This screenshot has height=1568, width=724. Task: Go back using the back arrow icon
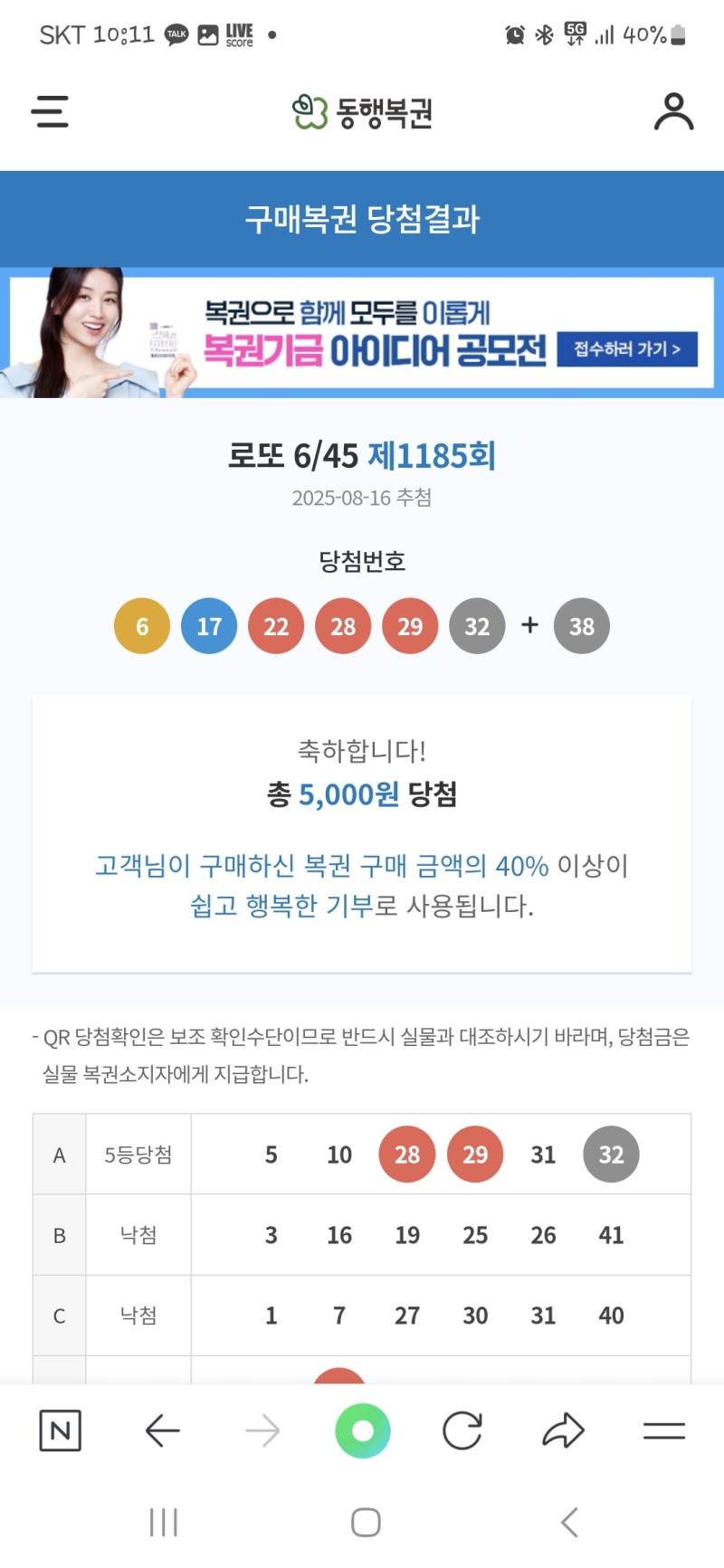[x=161, y=1430]
